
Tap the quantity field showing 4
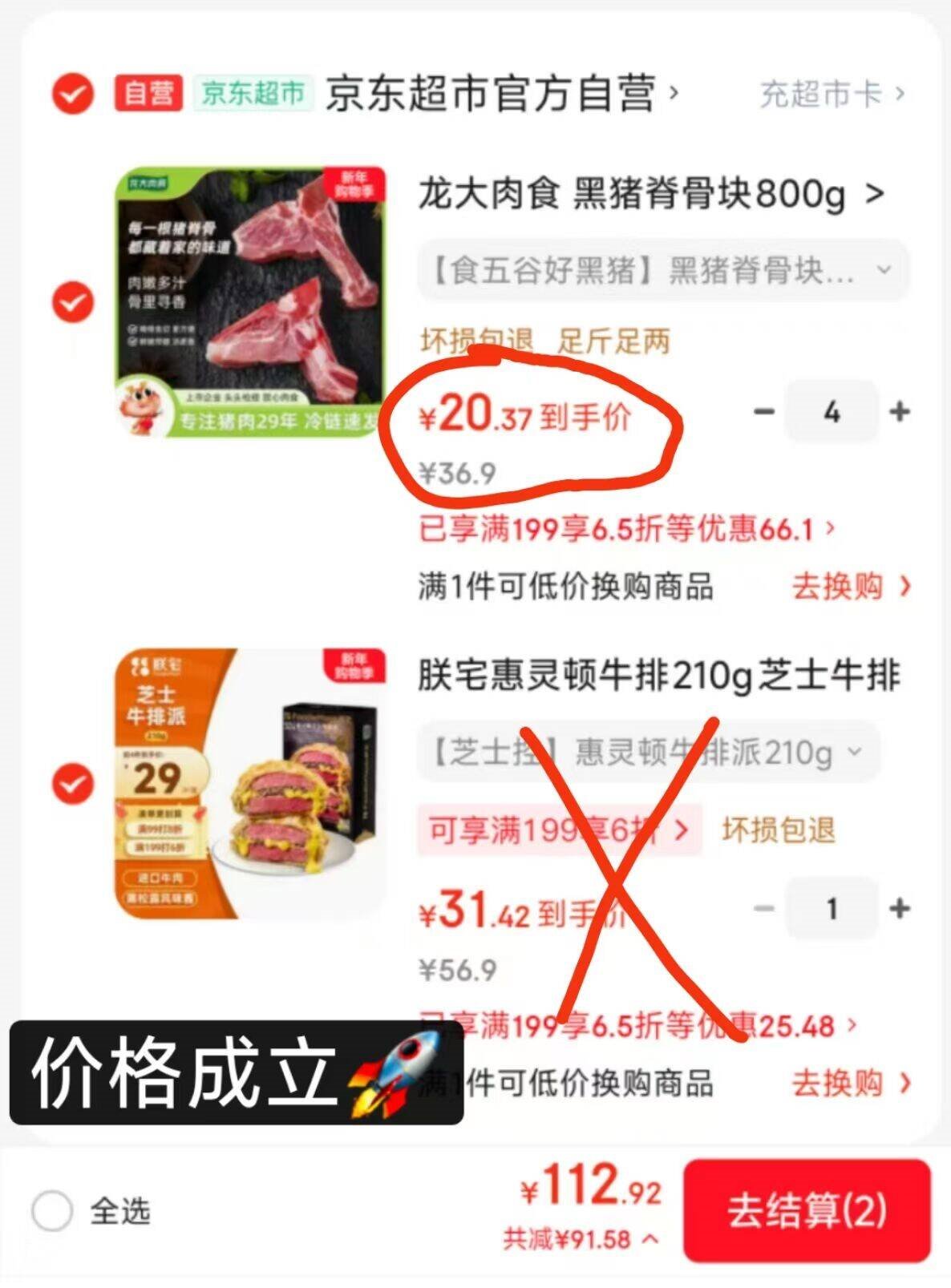pos(832,412)
